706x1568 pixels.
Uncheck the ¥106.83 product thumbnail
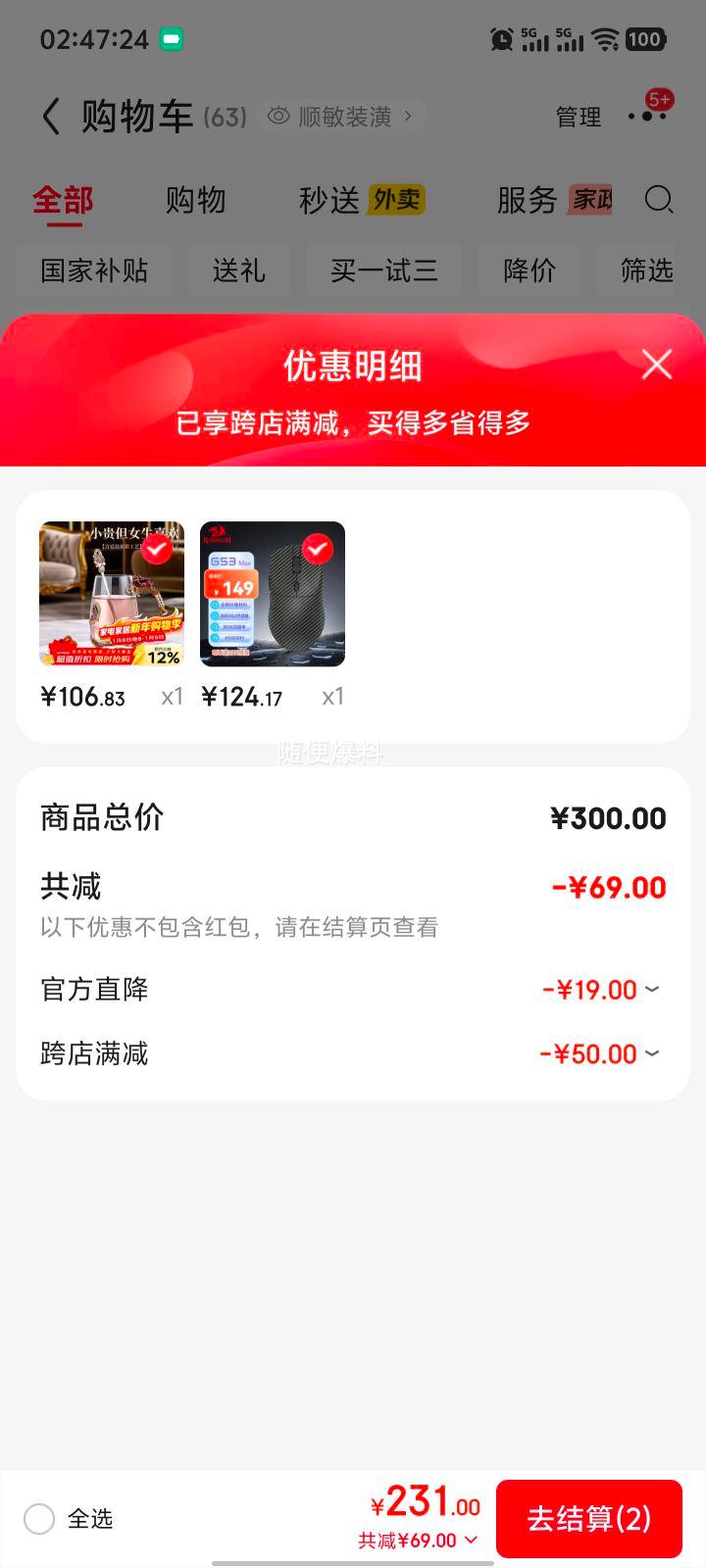coord(157,550)
